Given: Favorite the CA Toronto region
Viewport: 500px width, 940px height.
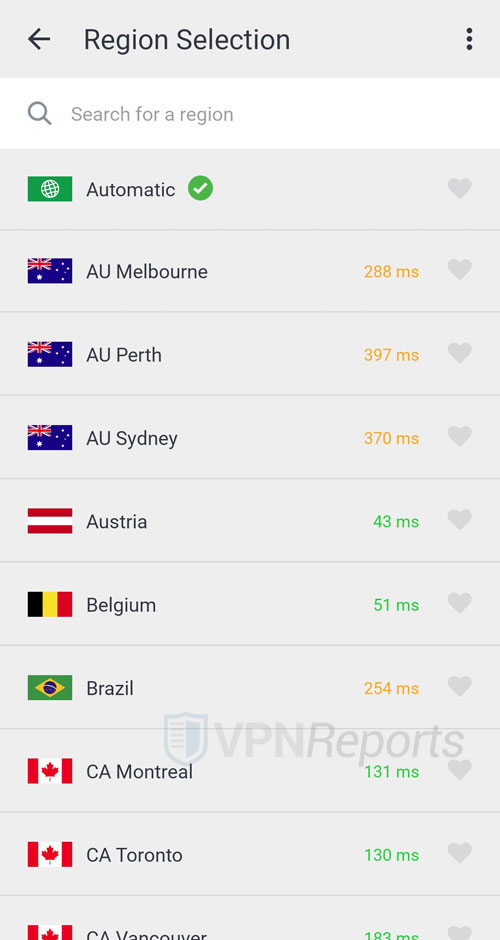Looking at the screenshot, I should point(460,854).
